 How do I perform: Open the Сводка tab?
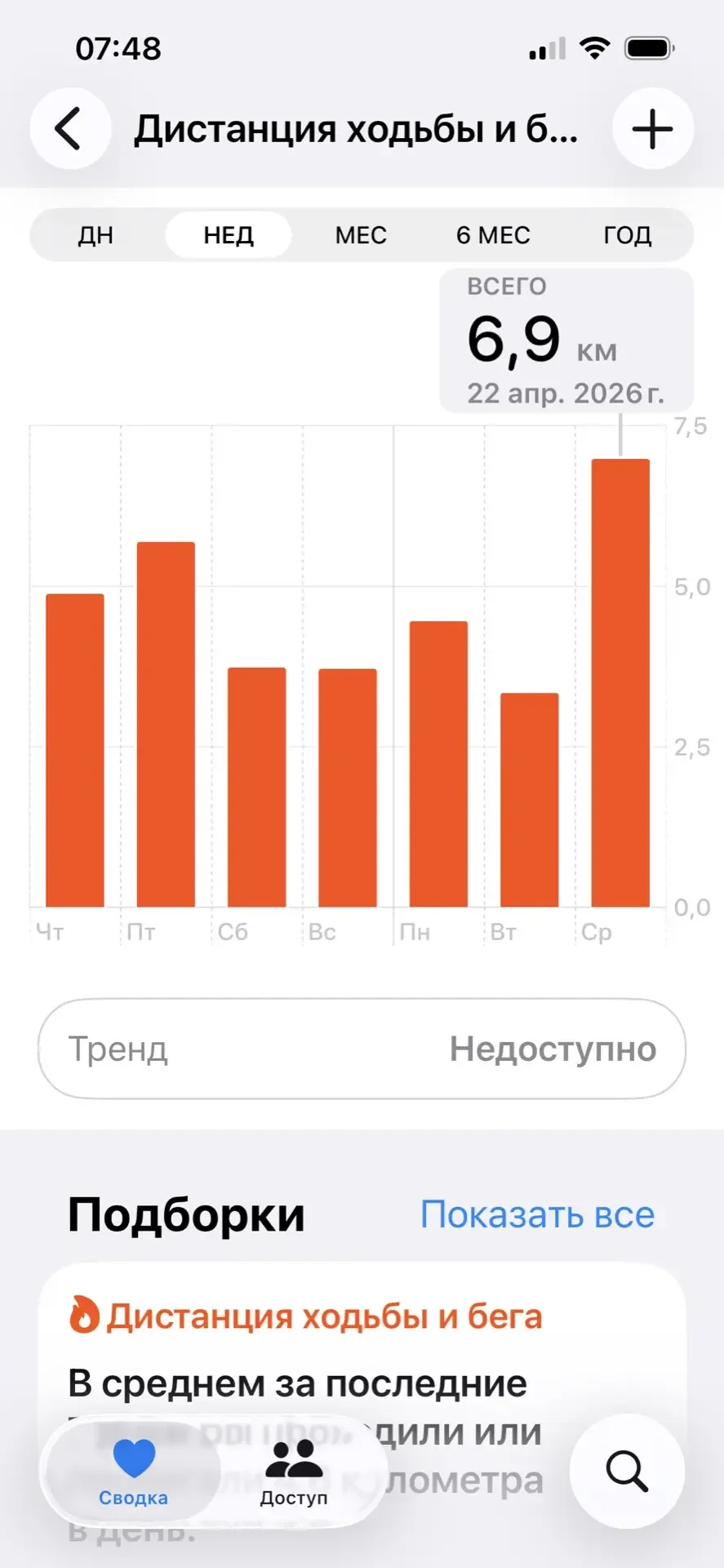(x=133, y=1472)
